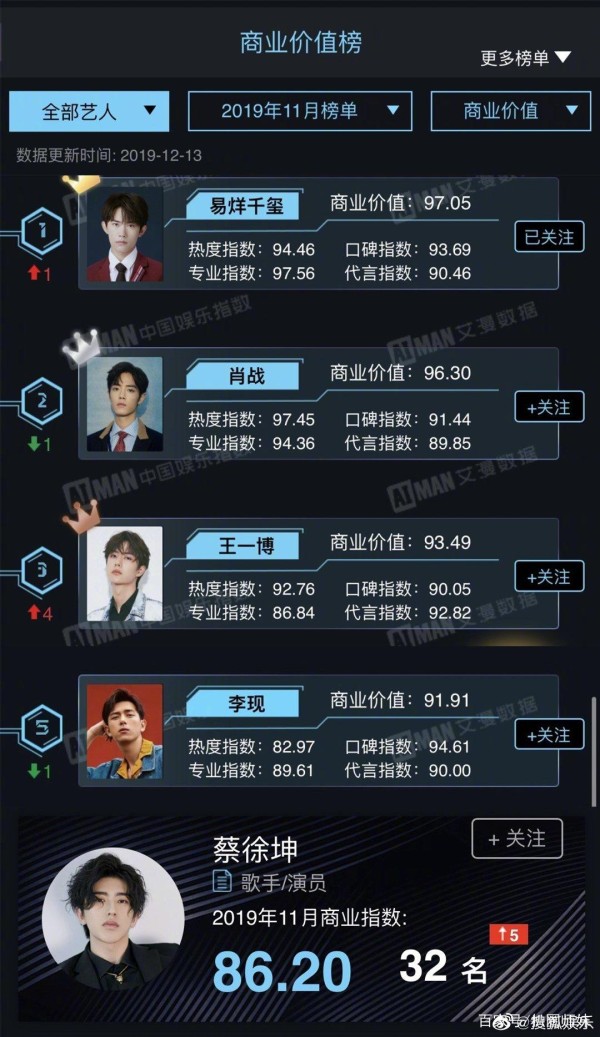Open the 更多榜单 dropdown

pyautogui.click(x=525, y=58)
